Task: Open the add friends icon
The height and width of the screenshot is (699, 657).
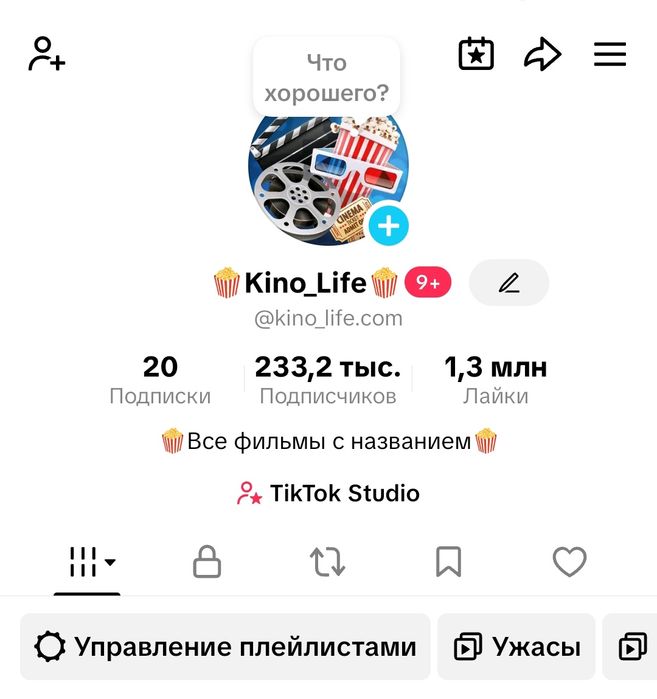Action: [46, 54]
